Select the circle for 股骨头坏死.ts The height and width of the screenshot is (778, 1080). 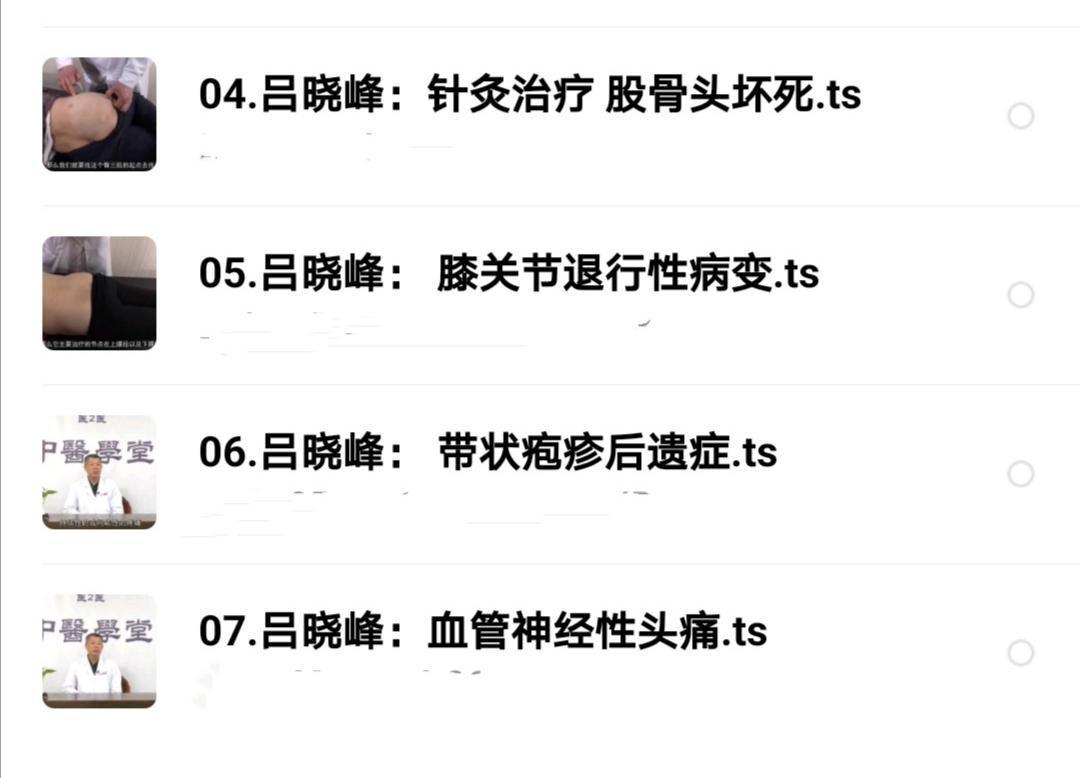1020,116
